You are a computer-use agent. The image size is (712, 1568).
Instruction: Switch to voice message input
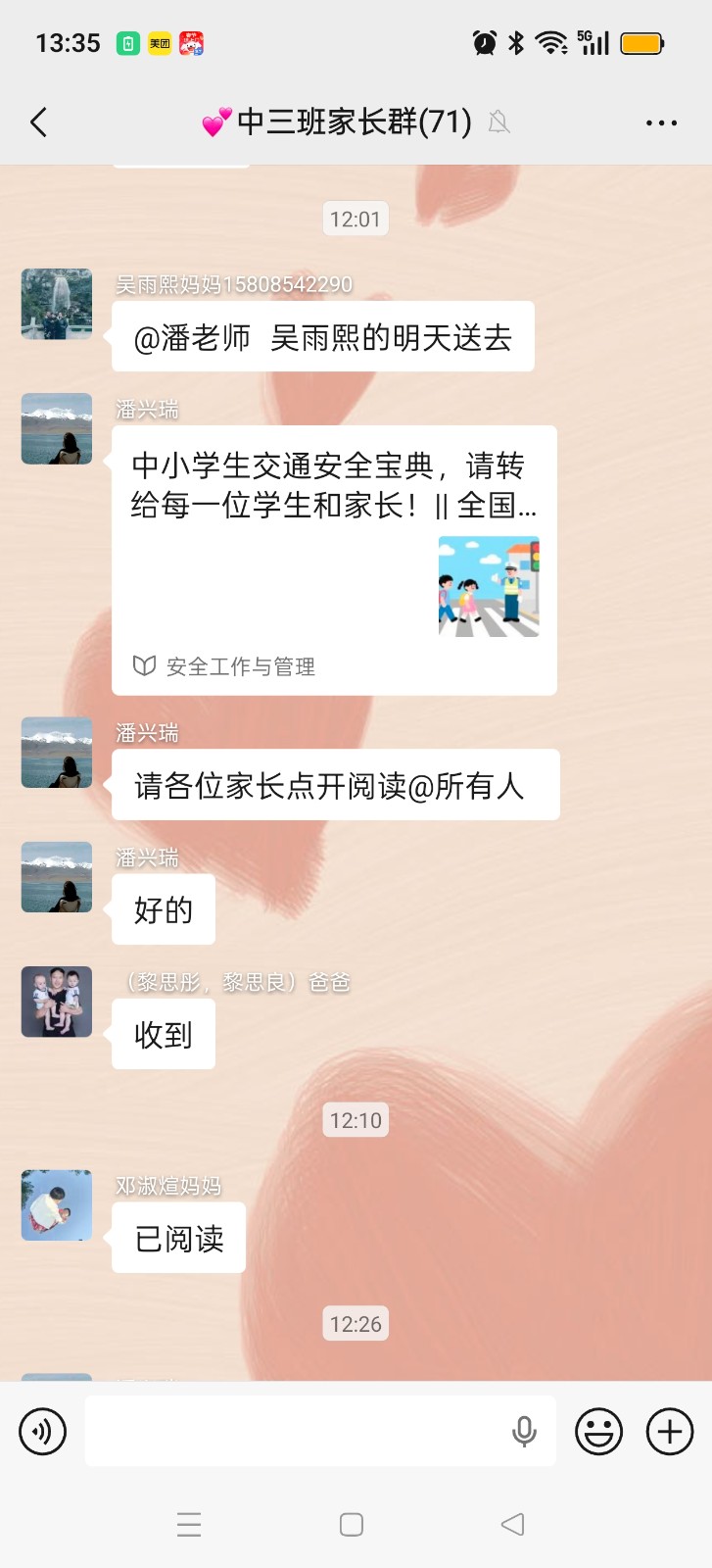[x=43, y=1432]
